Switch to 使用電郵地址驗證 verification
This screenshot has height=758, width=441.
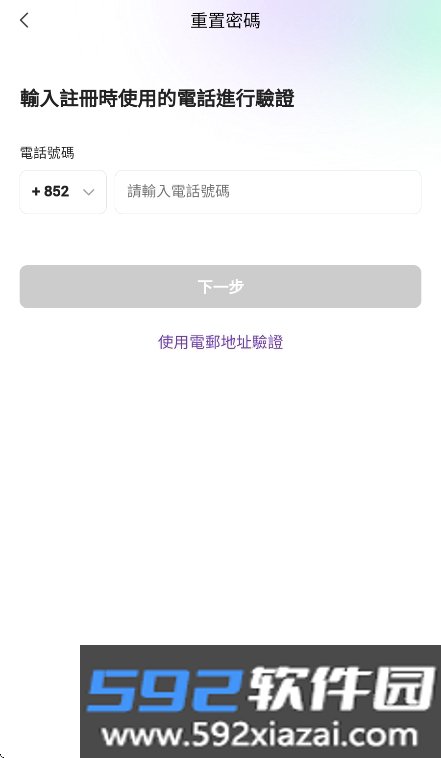[220, 342]
